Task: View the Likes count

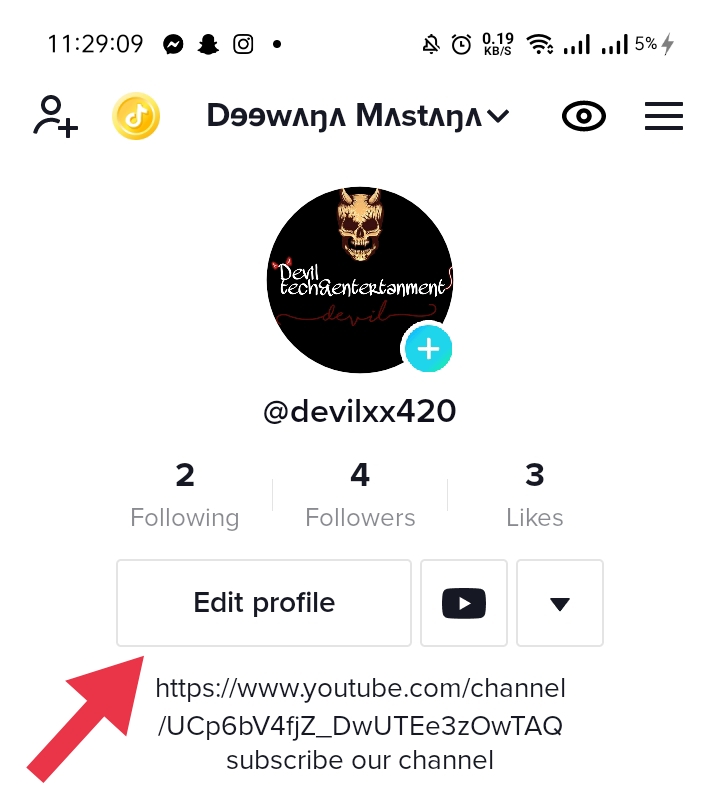Action: coord(535,495)
